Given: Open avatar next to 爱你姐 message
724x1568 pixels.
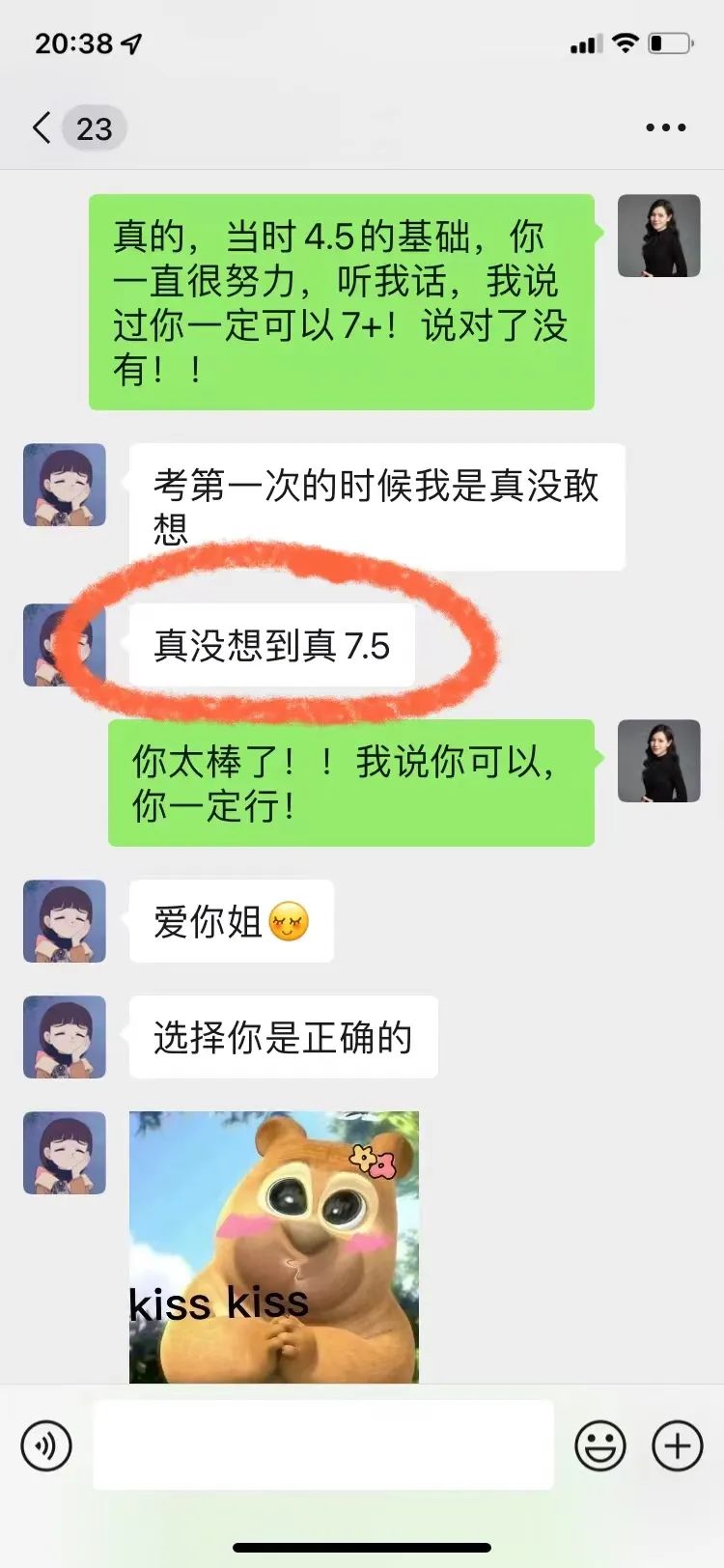Looking at the screenshot, I should 65,921.
